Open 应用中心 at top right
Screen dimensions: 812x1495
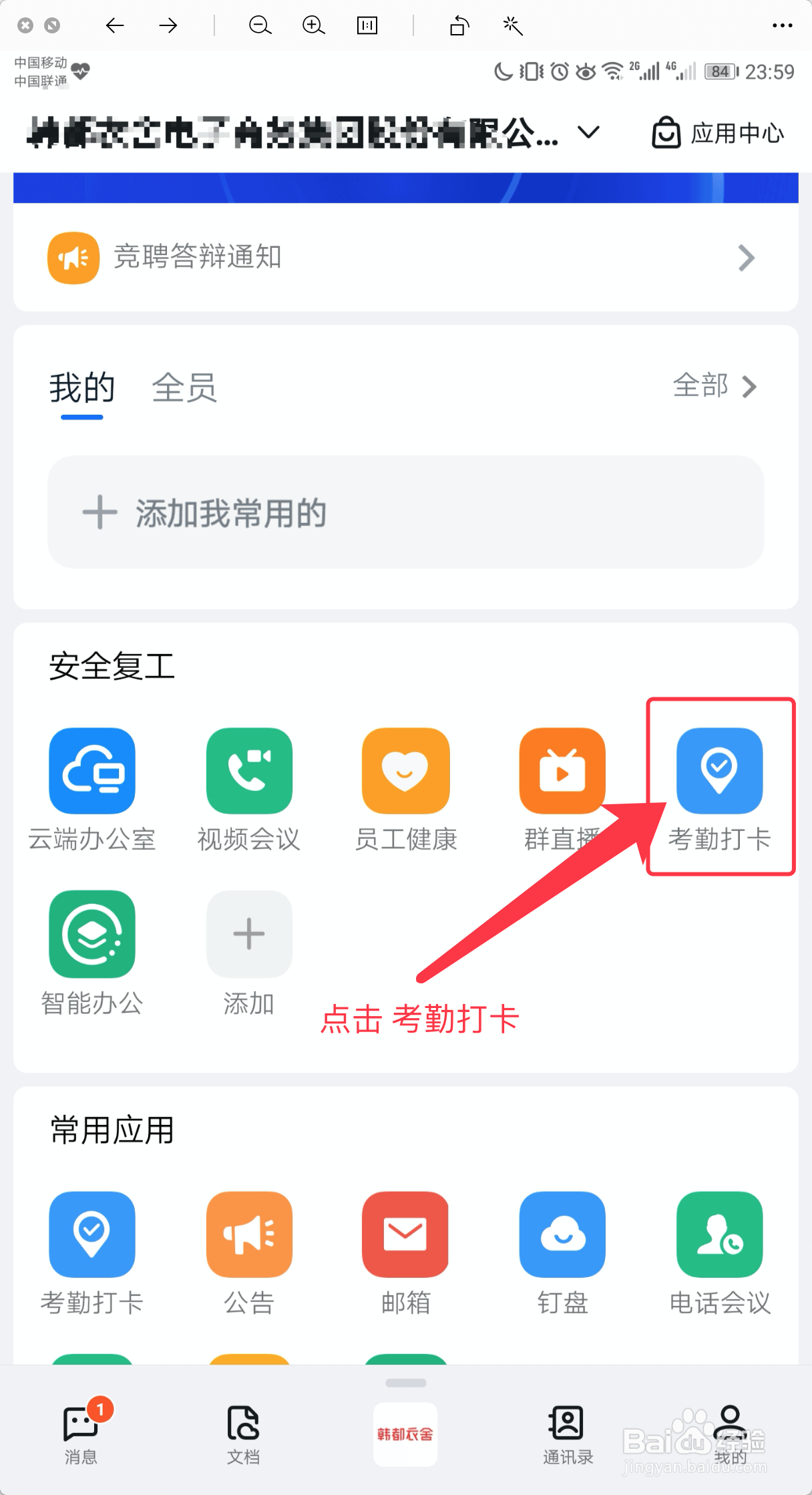pyautogui.click(x=716, y=132)
